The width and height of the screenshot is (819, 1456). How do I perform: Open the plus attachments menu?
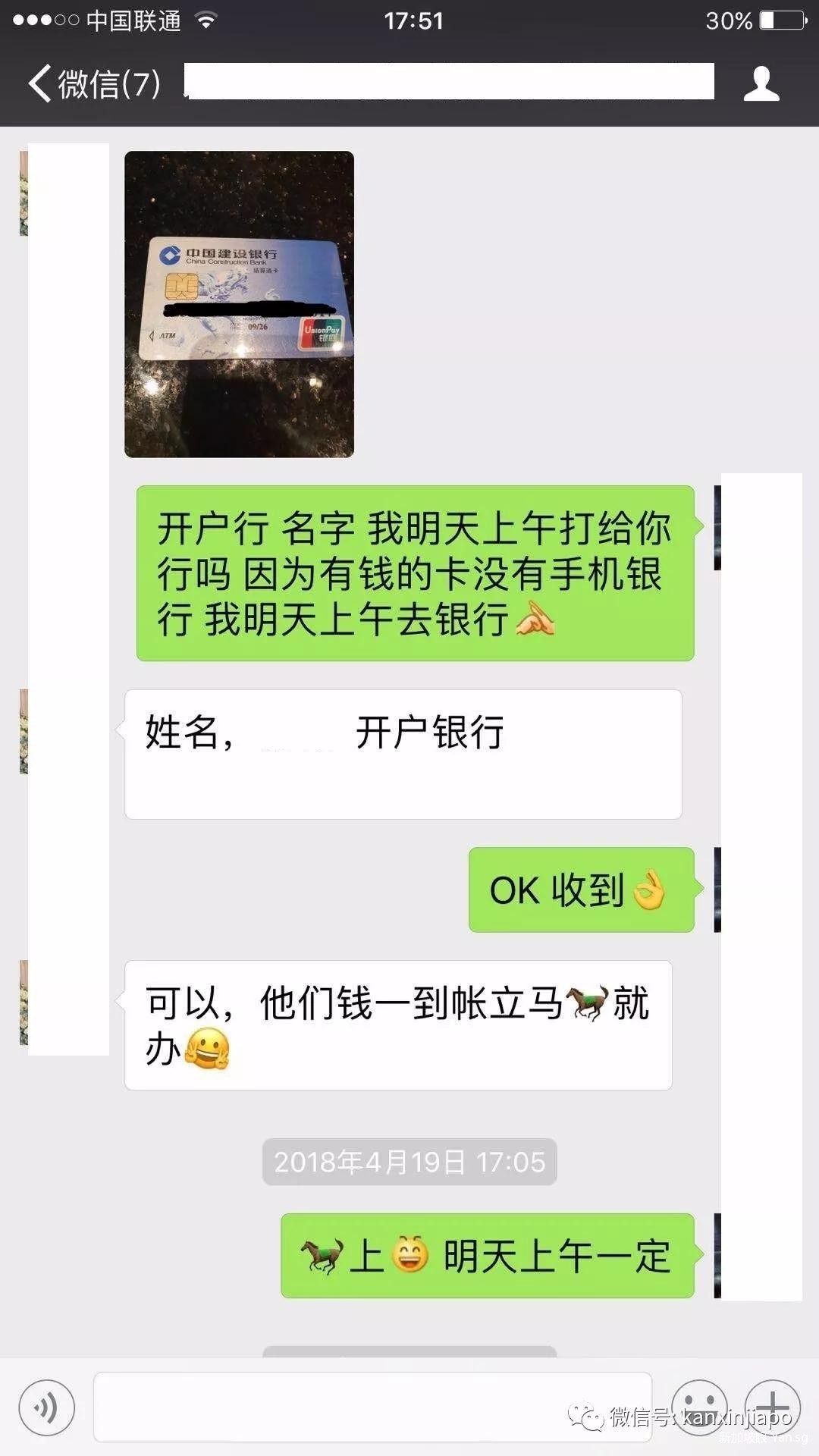point(772,1407)
